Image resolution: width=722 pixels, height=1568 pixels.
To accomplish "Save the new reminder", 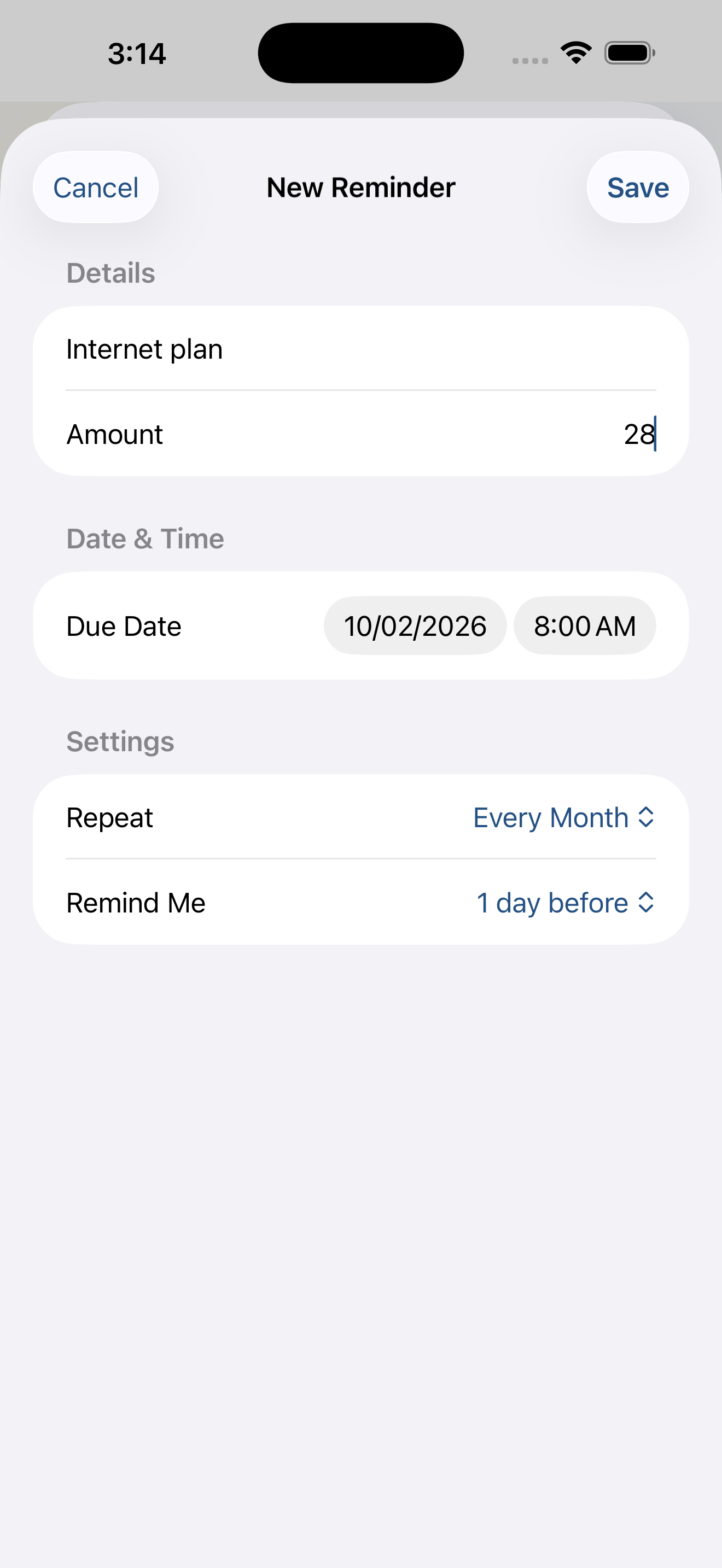I will pos(637,188).
